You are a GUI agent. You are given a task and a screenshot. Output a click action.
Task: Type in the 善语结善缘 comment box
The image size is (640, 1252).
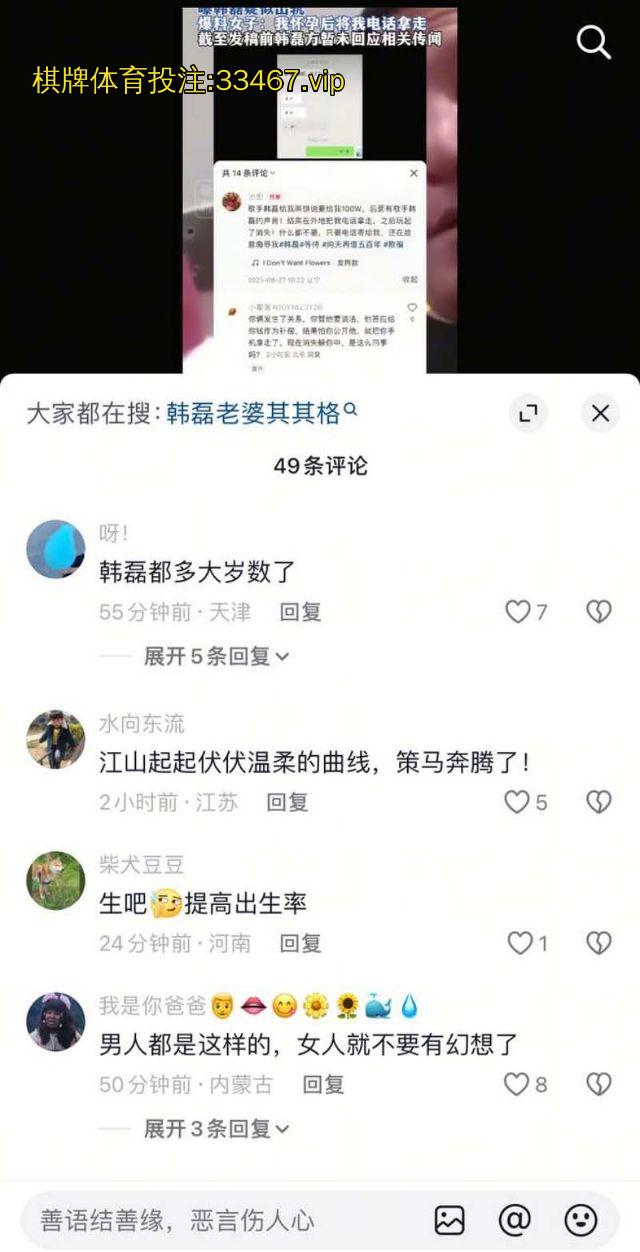[200, 1220]
